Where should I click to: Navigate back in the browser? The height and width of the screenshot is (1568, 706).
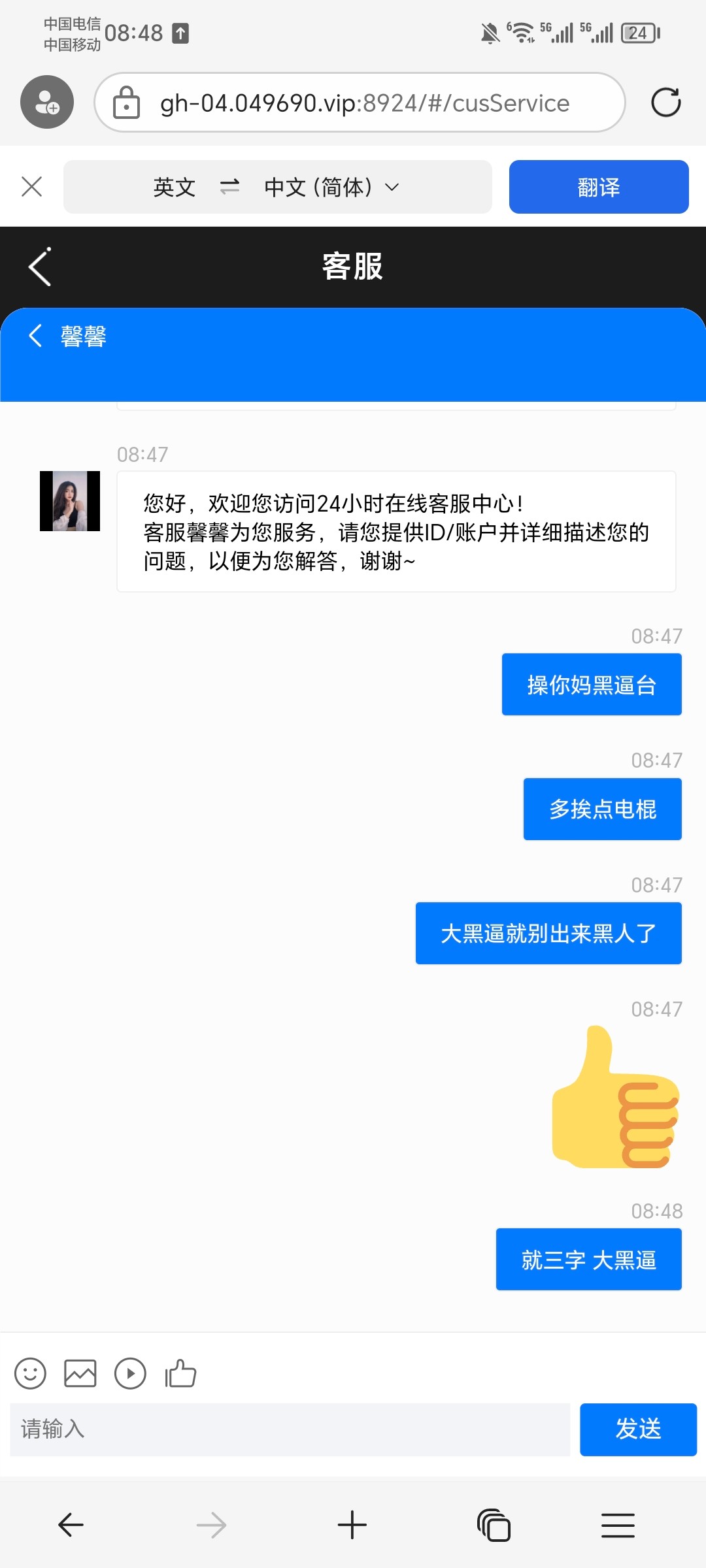[x=71, y=1525]
